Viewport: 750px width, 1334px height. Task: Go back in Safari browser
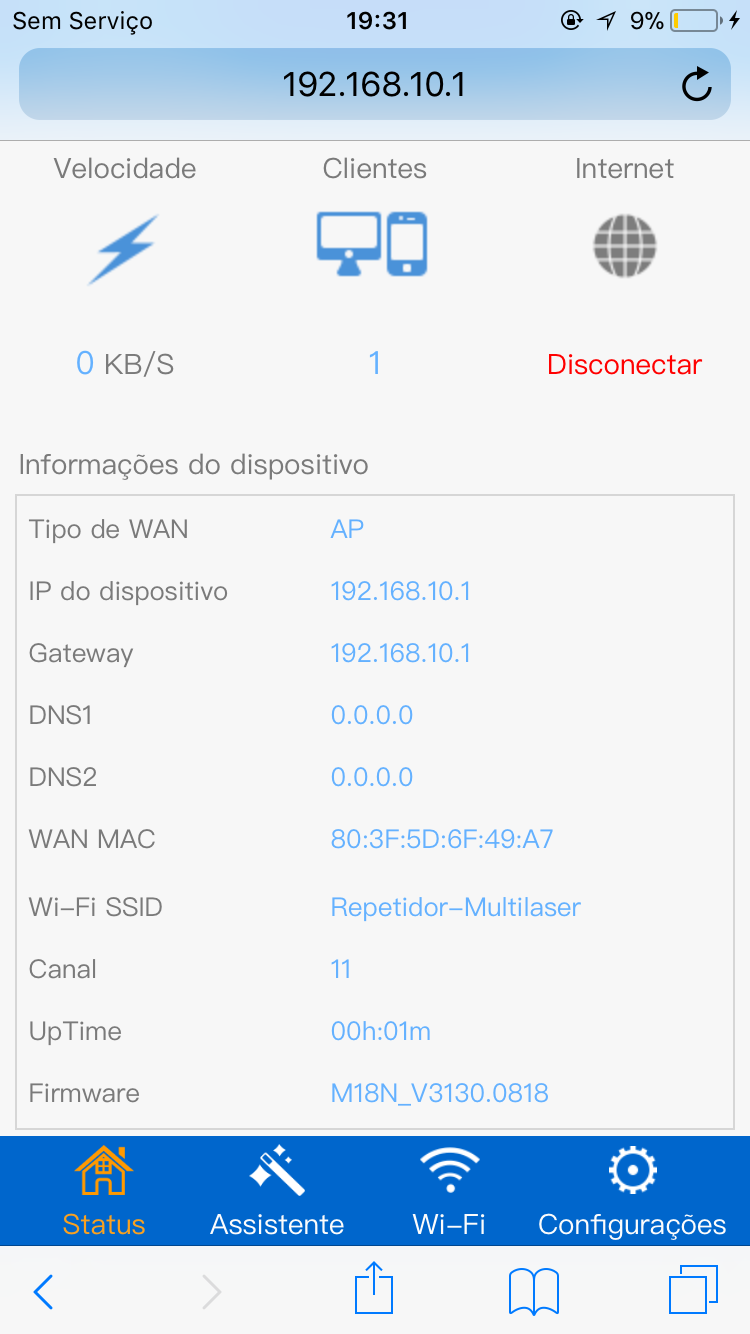43,1292
